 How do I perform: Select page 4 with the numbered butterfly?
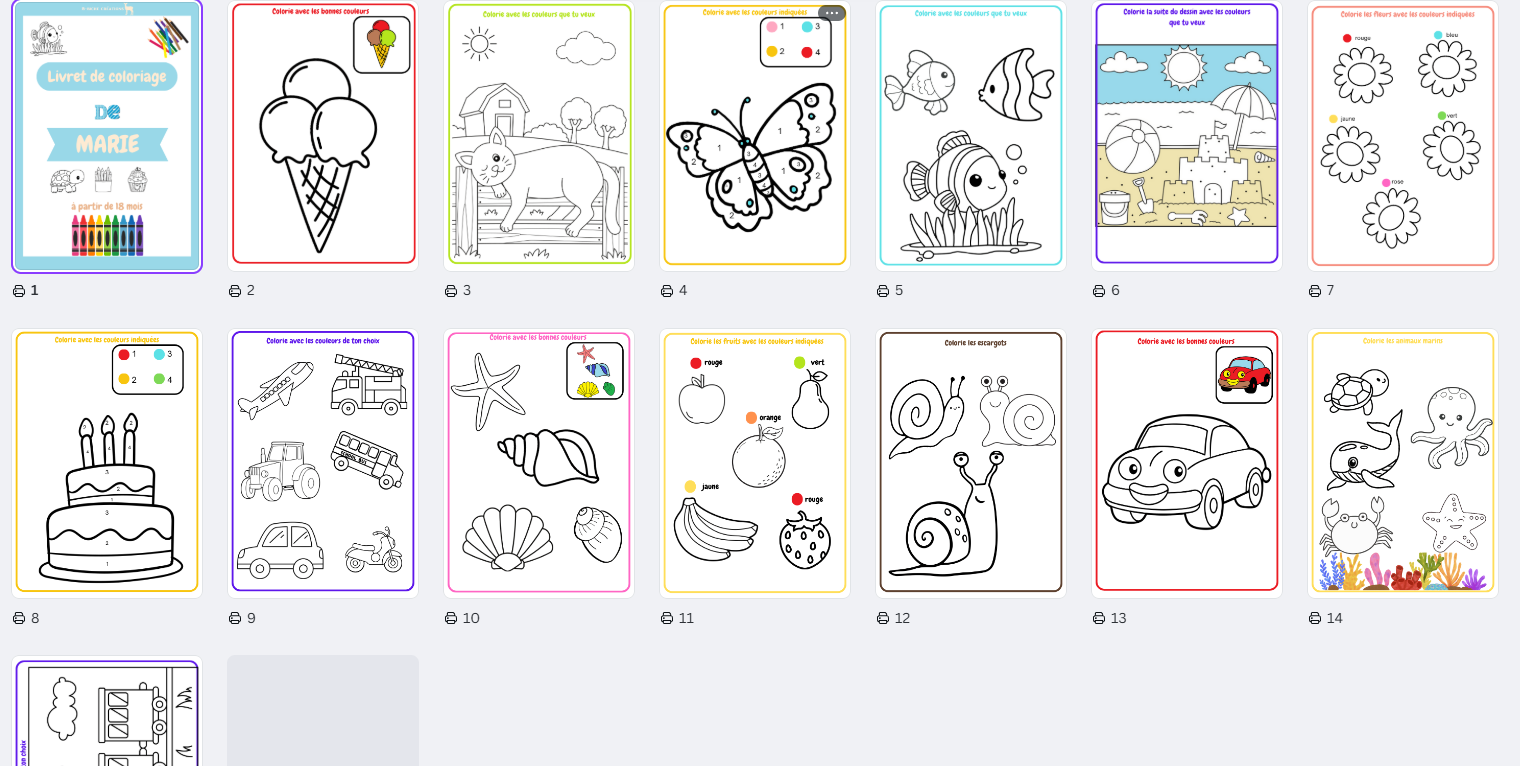pyautogui.click(x=755, y=140)
